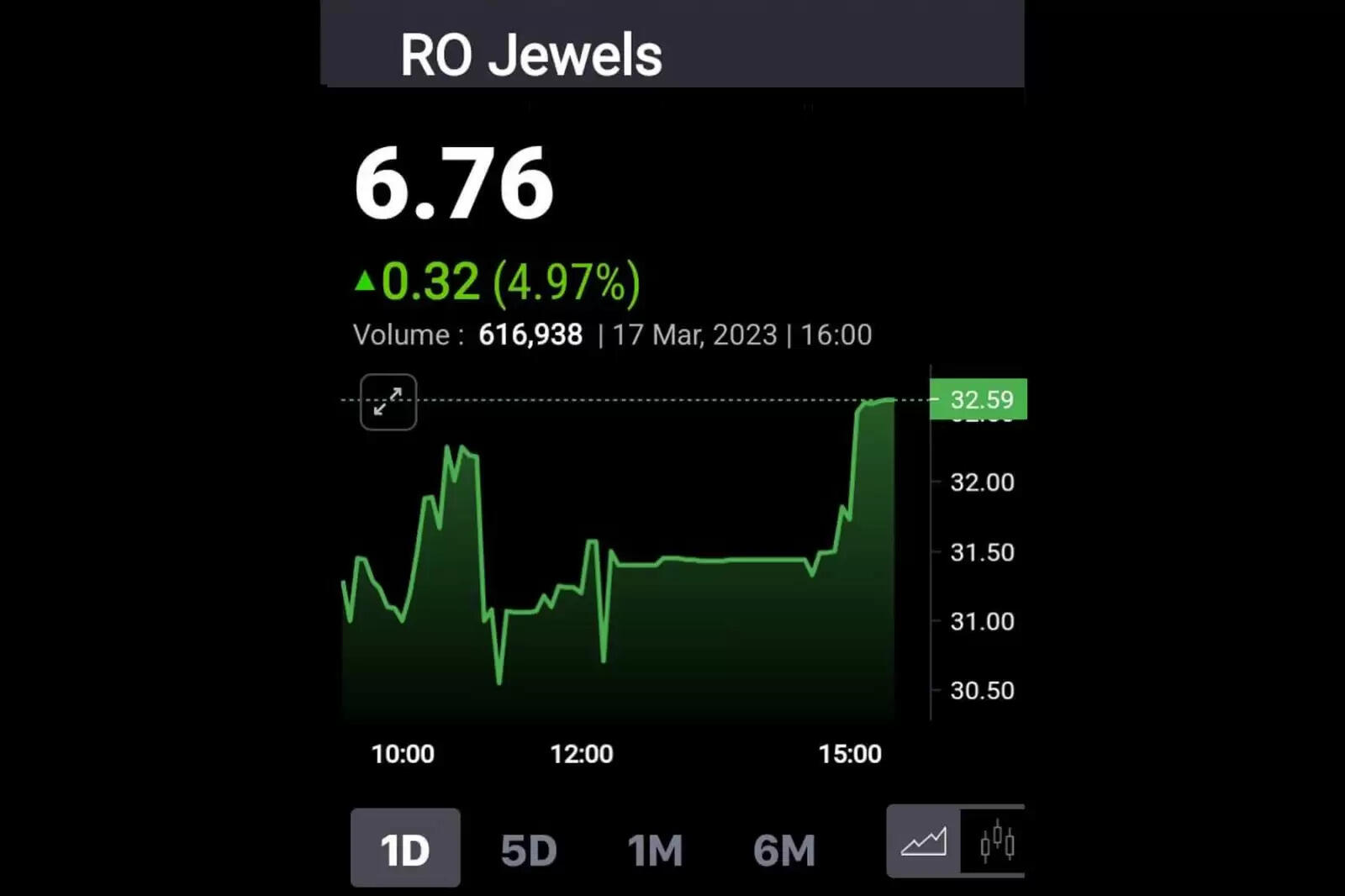Select the line chart view

coord(923,841)
